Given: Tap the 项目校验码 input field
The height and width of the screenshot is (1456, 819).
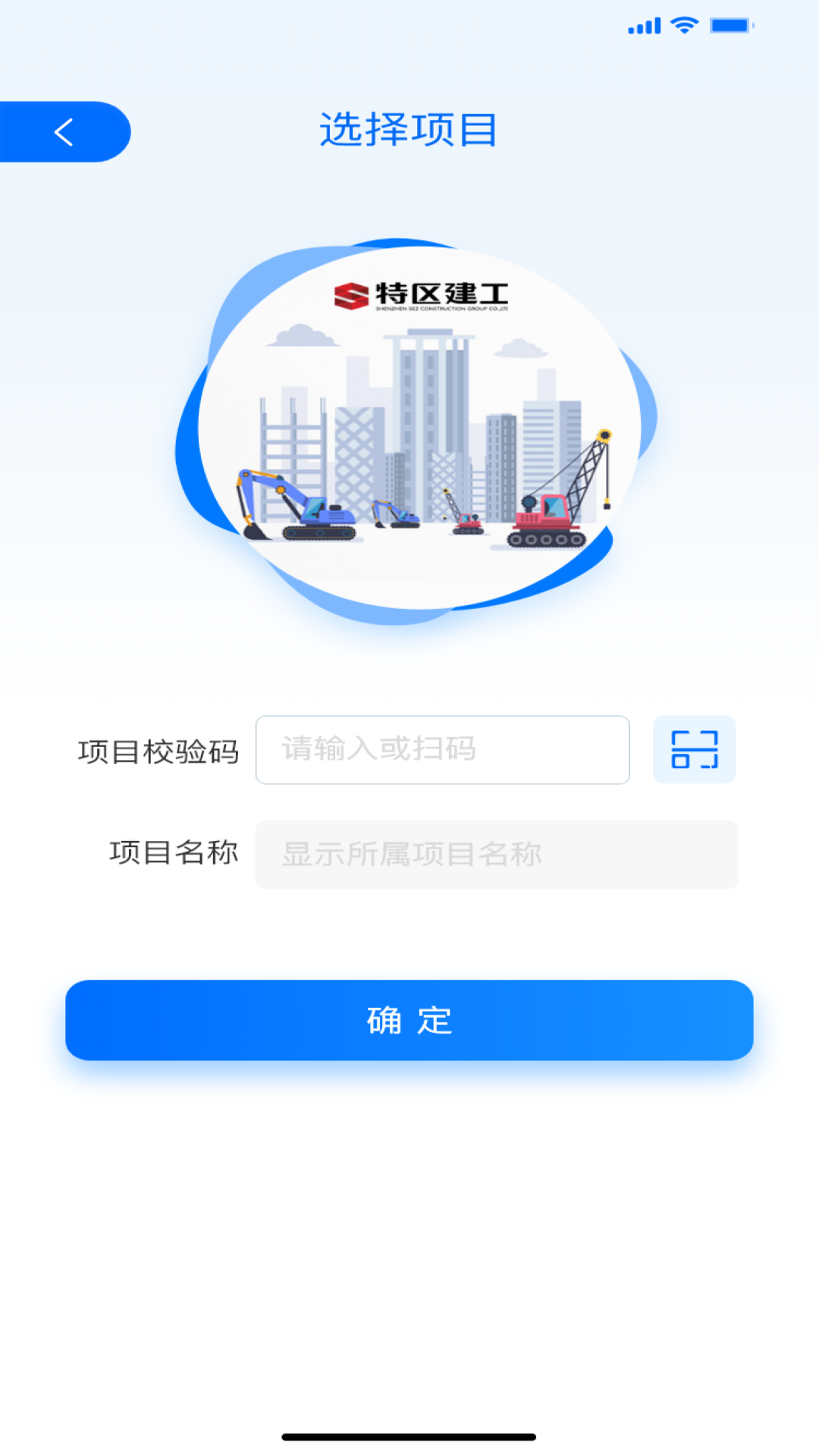Looking at the screenshot, I should point(442,749).
